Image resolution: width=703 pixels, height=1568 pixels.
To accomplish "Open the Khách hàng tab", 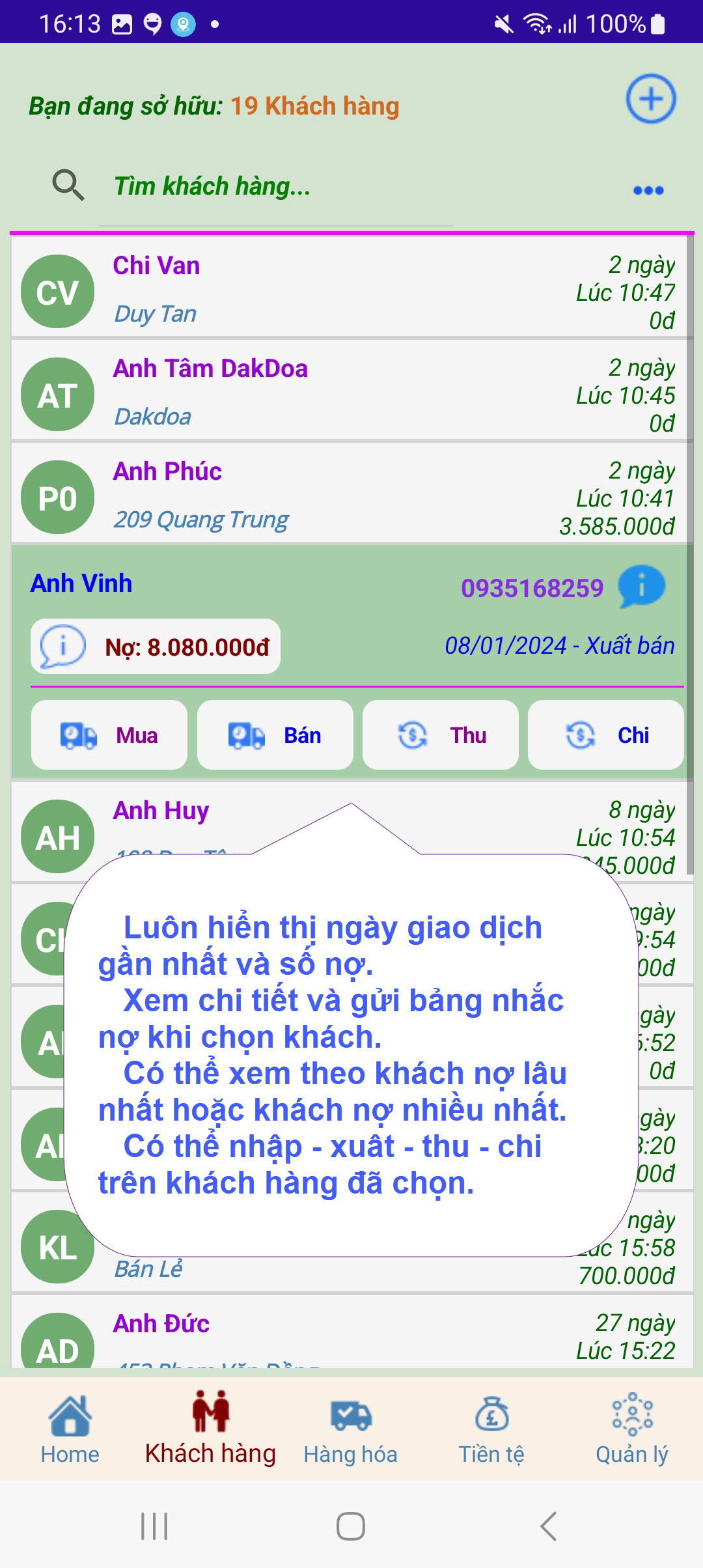I will (210, 1429).
